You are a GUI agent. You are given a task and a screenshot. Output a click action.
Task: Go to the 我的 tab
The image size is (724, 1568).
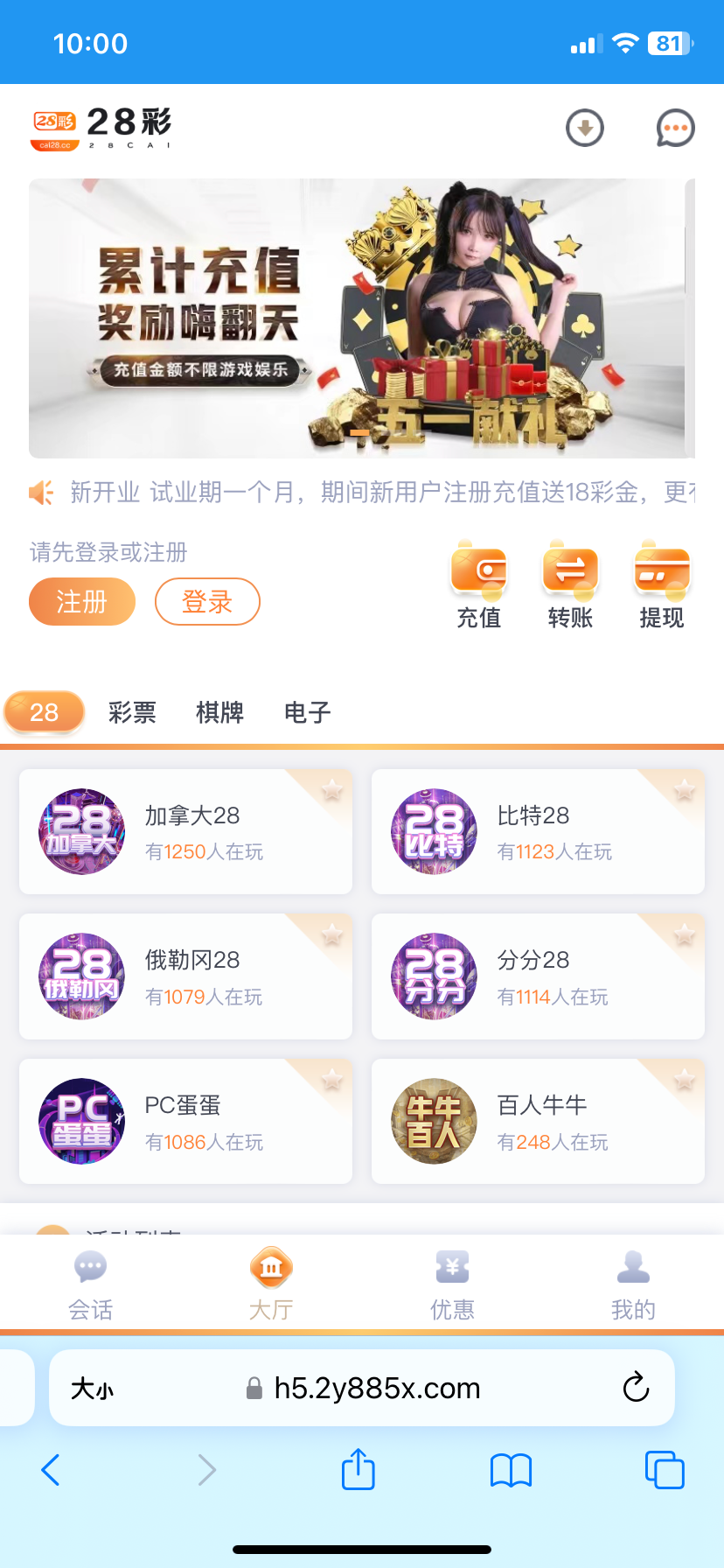click(633, 1284)
